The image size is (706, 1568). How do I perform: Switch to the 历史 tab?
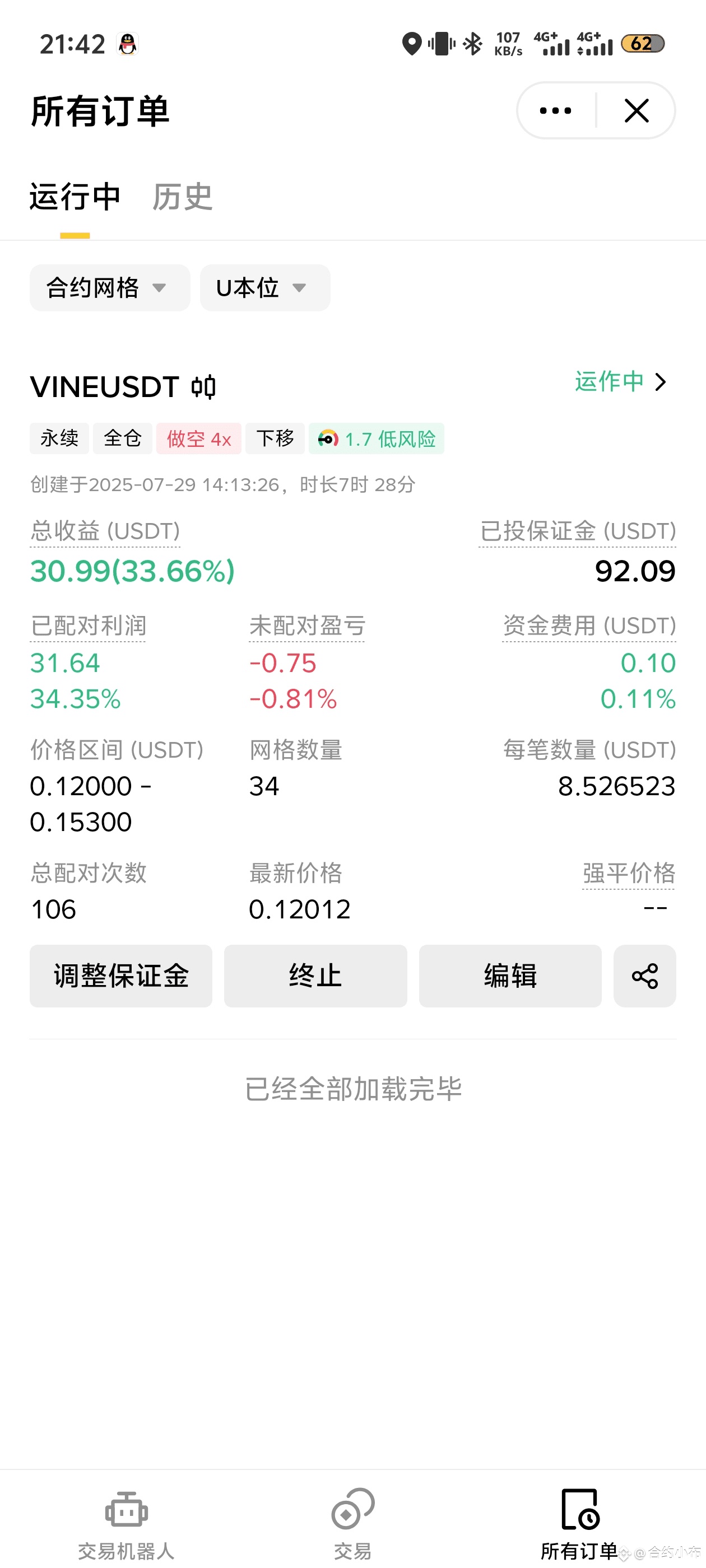(182, 197)
